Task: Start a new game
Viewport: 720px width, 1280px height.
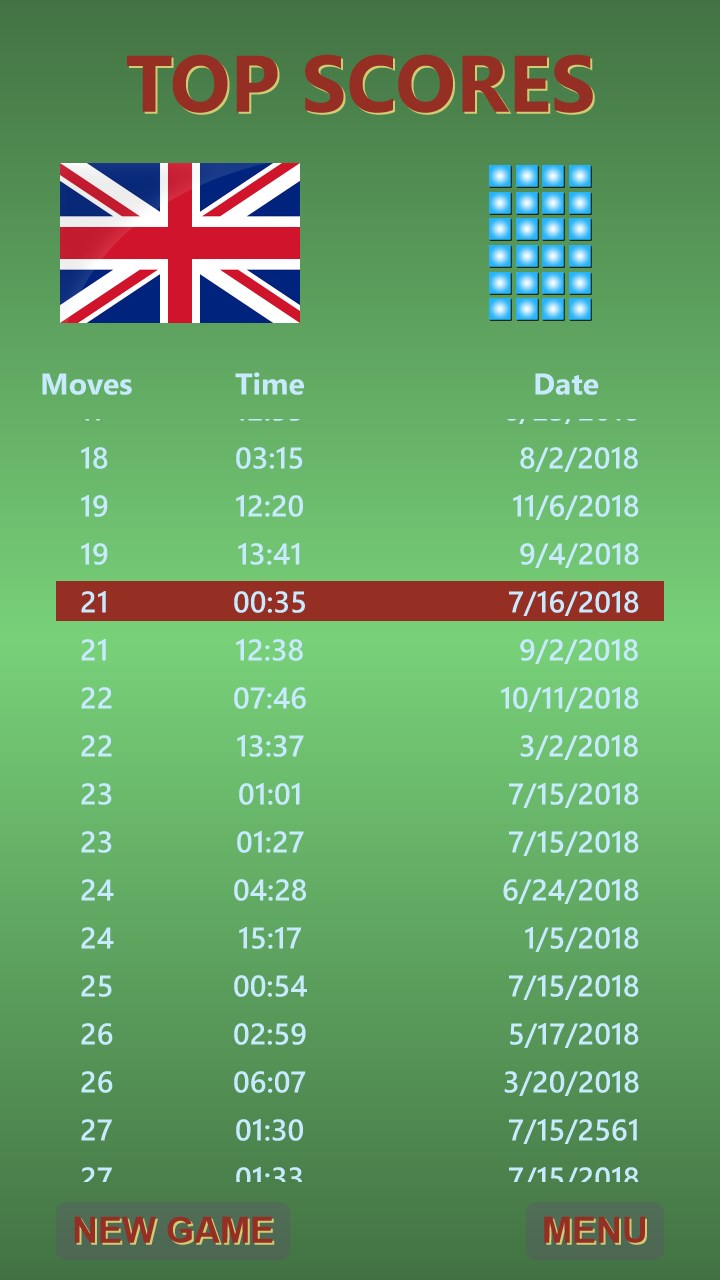Action: 173,1230
